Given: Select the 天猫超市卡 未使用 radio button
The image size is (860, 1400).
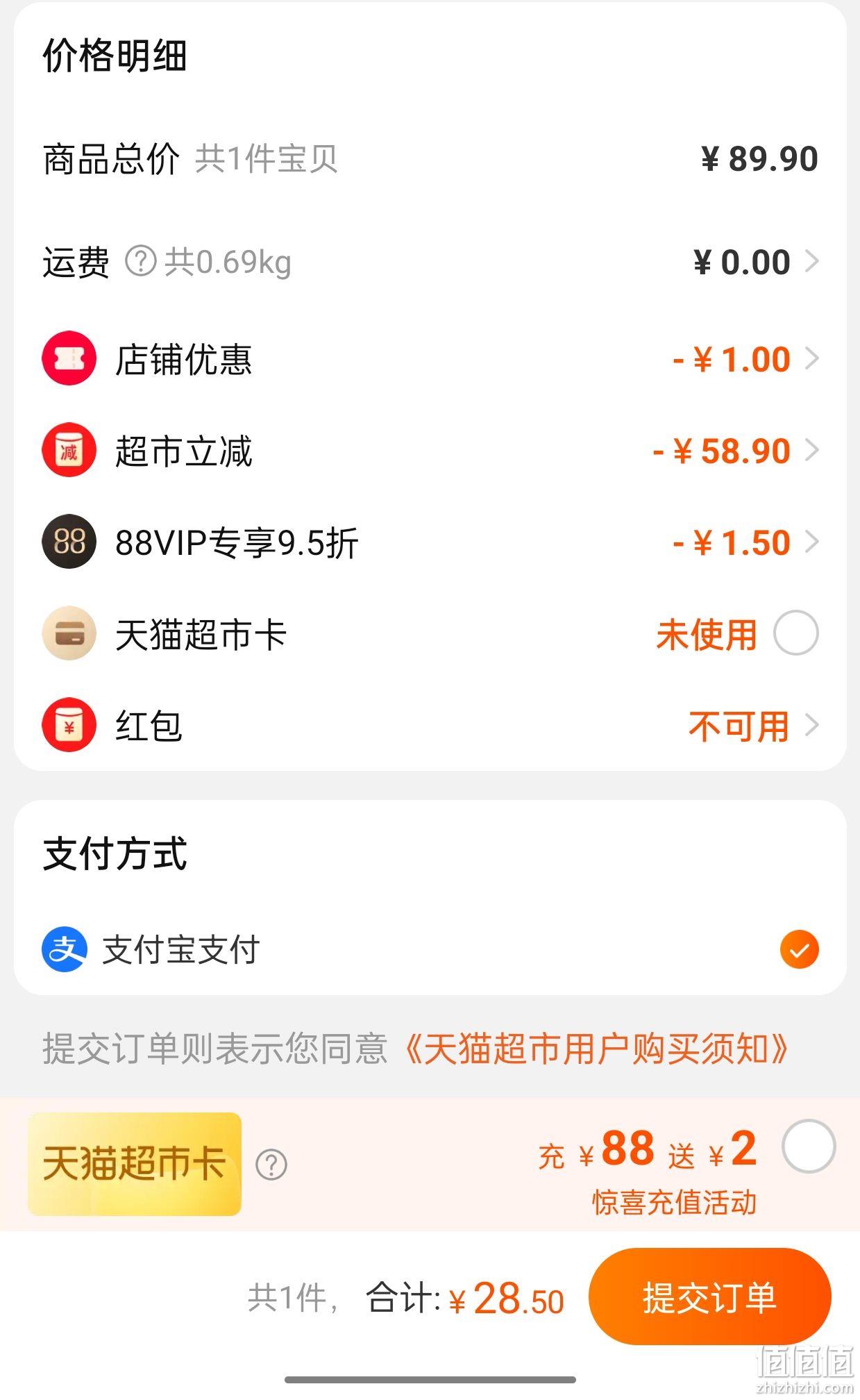Looking at the screenshot, I should point(796,633).
